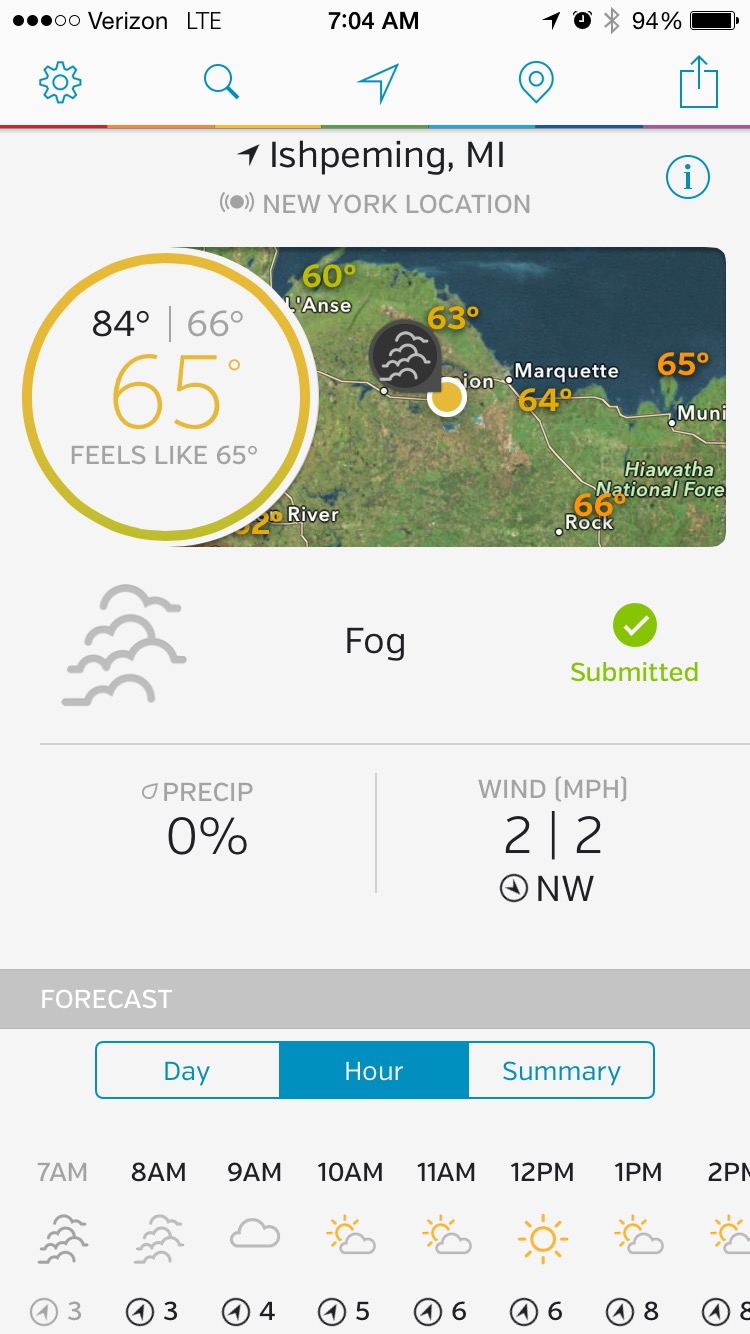Share this weather report
The image size is (750, 1334).
(699, 82)
